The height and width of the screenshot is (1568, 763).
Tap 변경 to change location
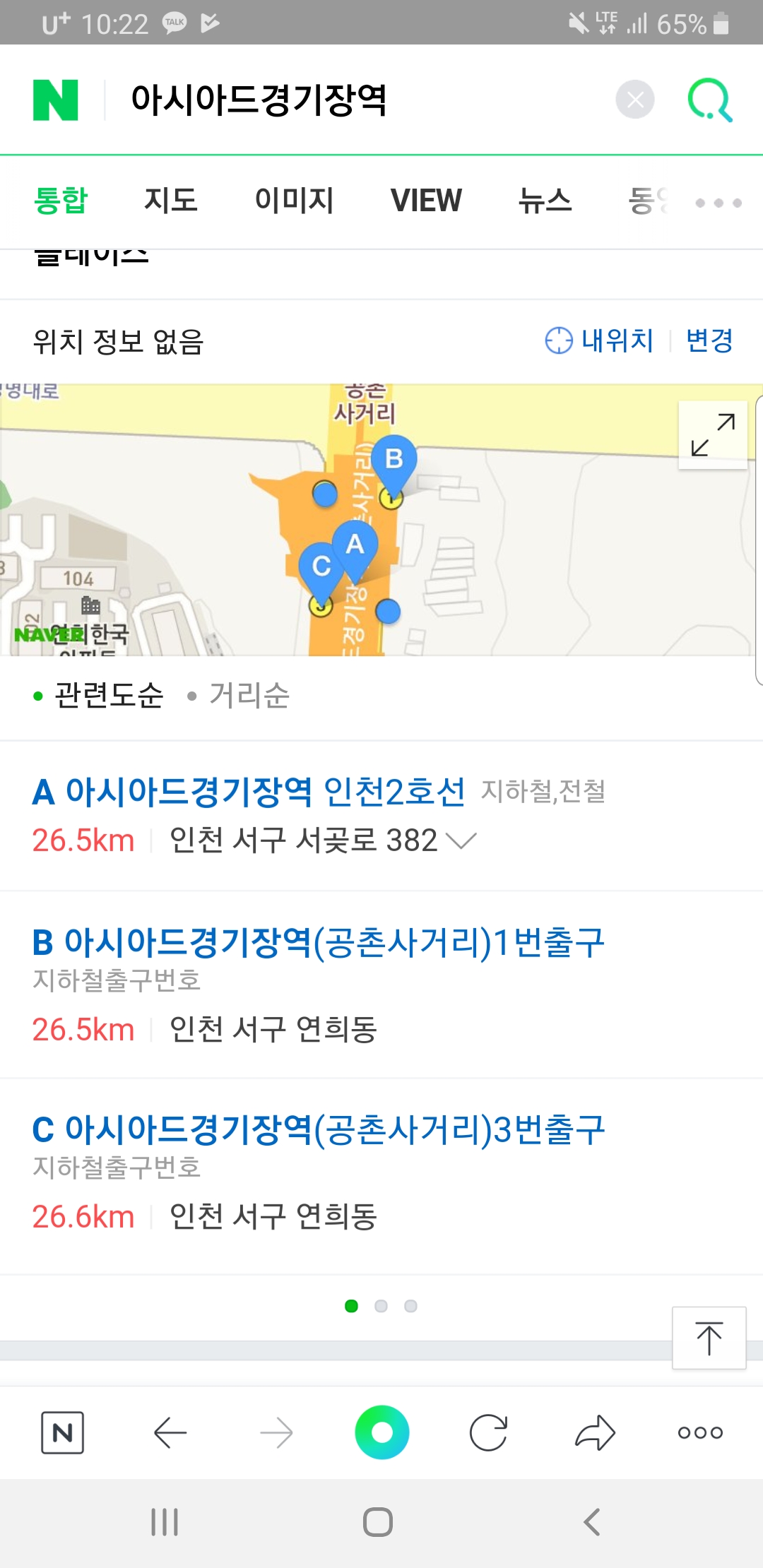tap(709, 340)
